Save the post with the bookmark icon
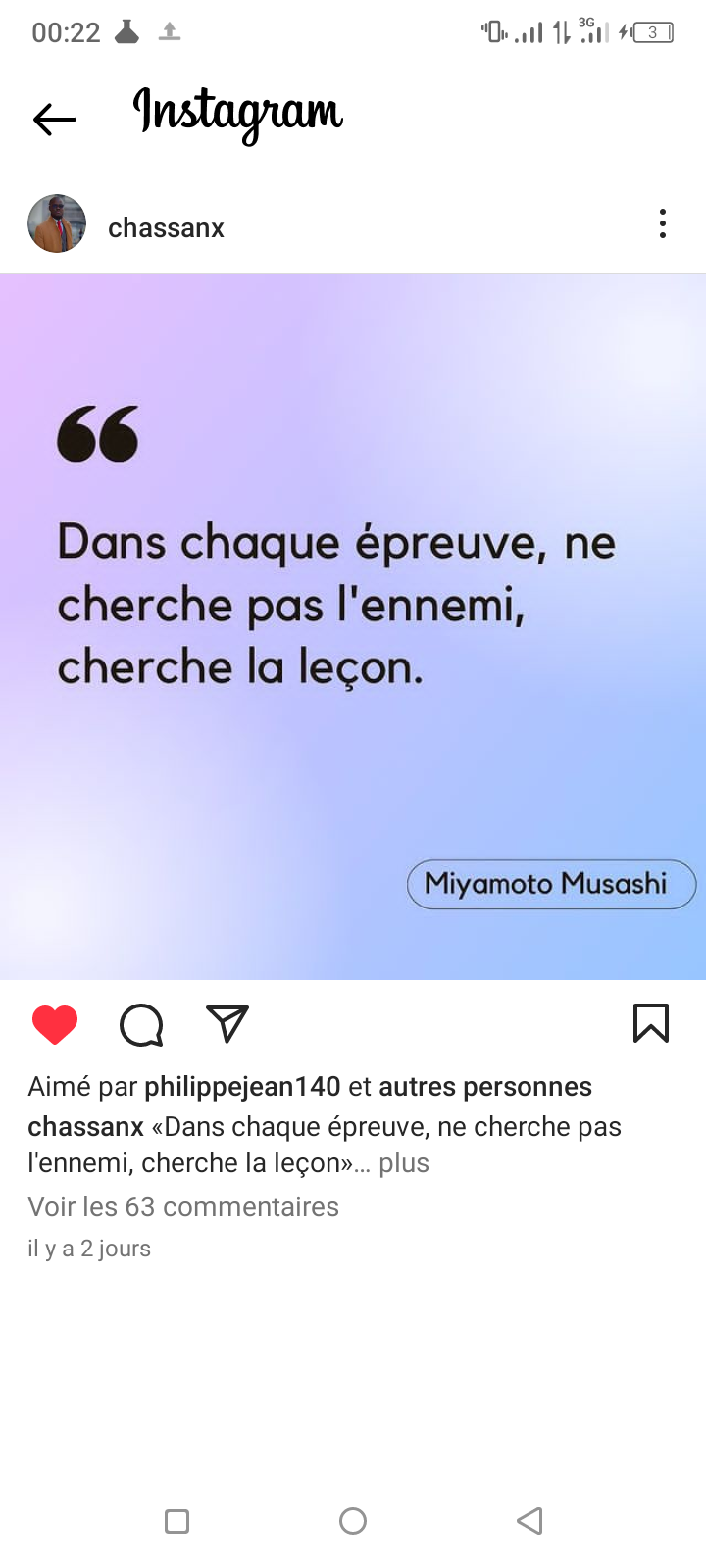Viewport: 706px width, 1568px height. (x=650, y=1023)
